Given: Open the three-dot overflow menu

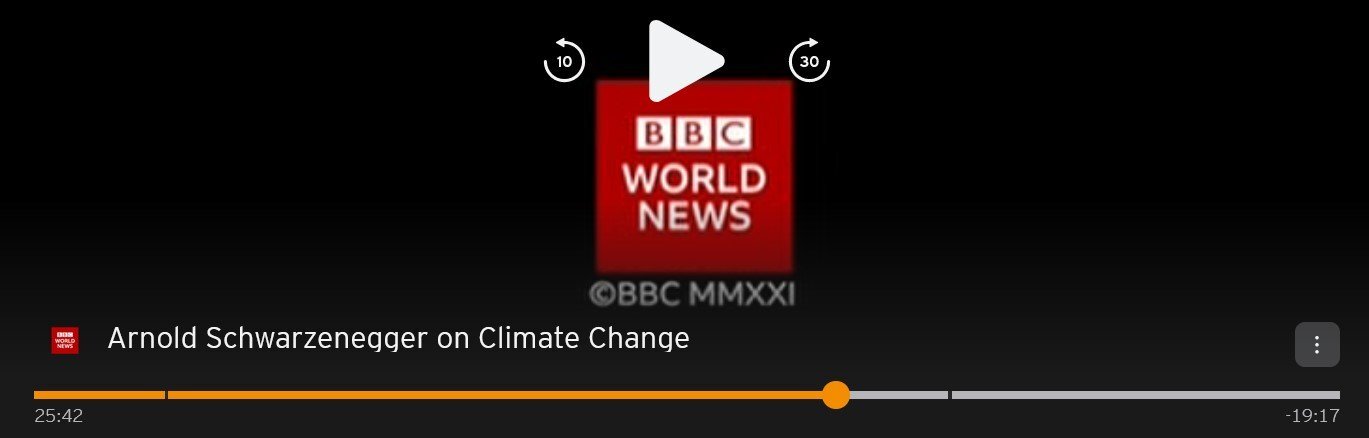Looking at the screenshot, I should pos(1316,345).
